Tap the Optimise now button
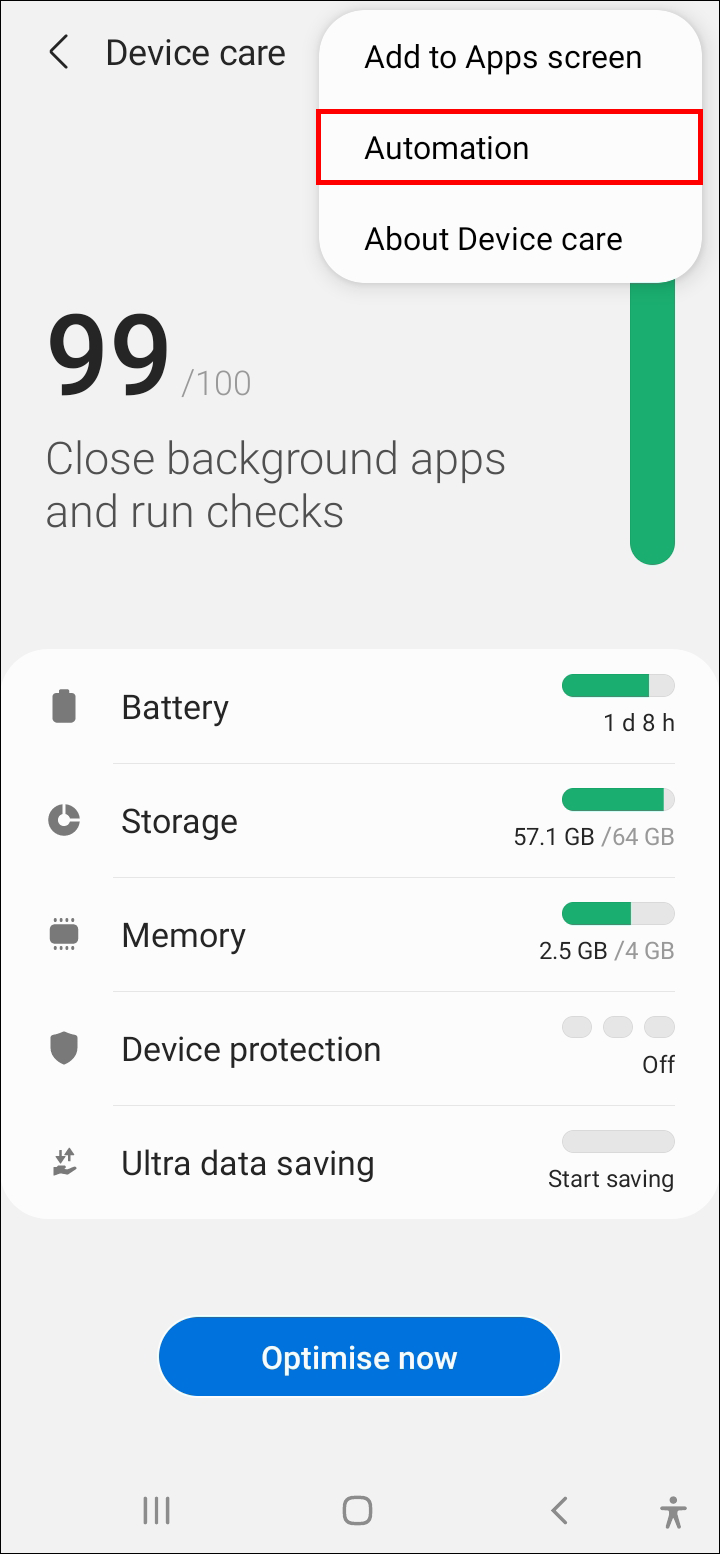The height and width of the screenshot is (1554, 720). [359, 1357]
